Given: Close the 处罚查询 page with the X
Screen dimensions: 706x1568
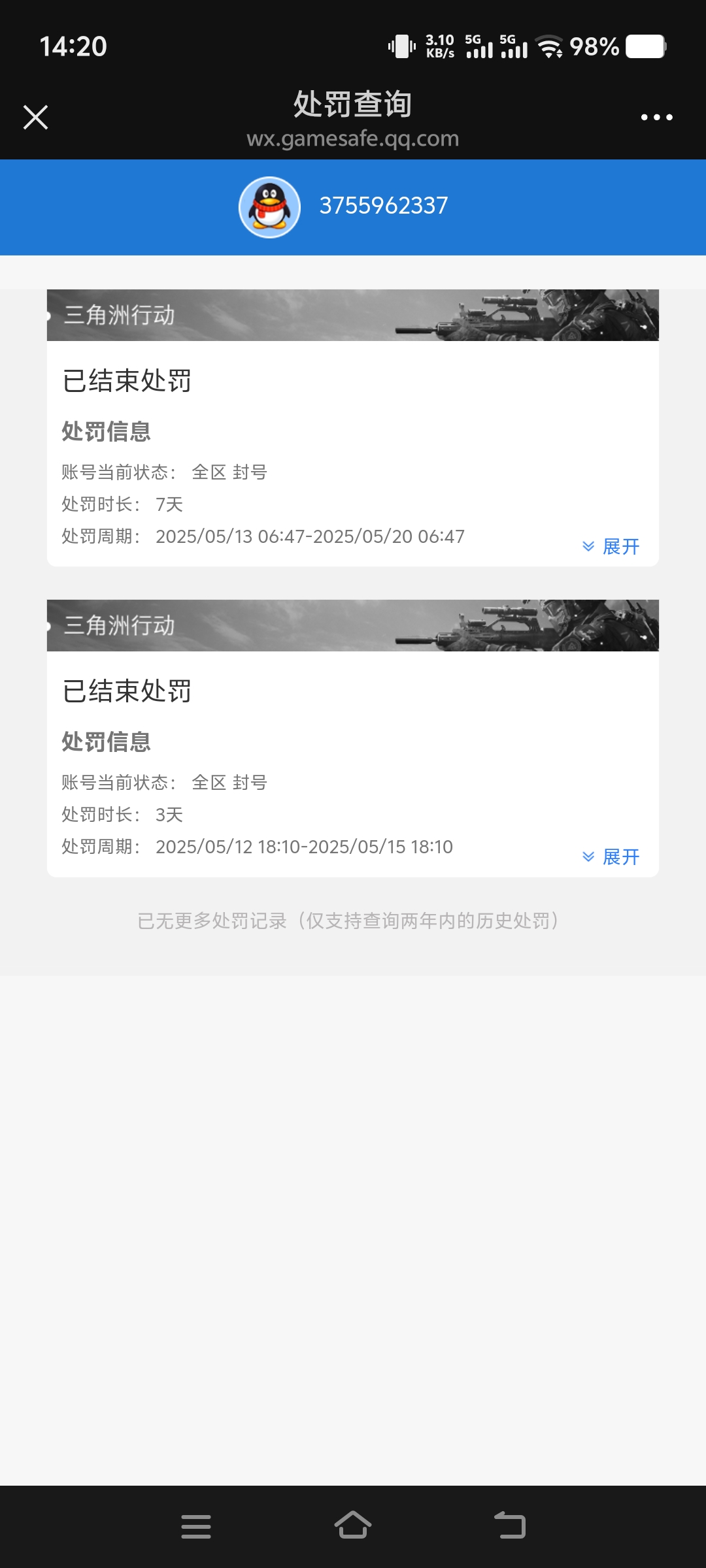Looking at the screenshot, I should (35, 116).
